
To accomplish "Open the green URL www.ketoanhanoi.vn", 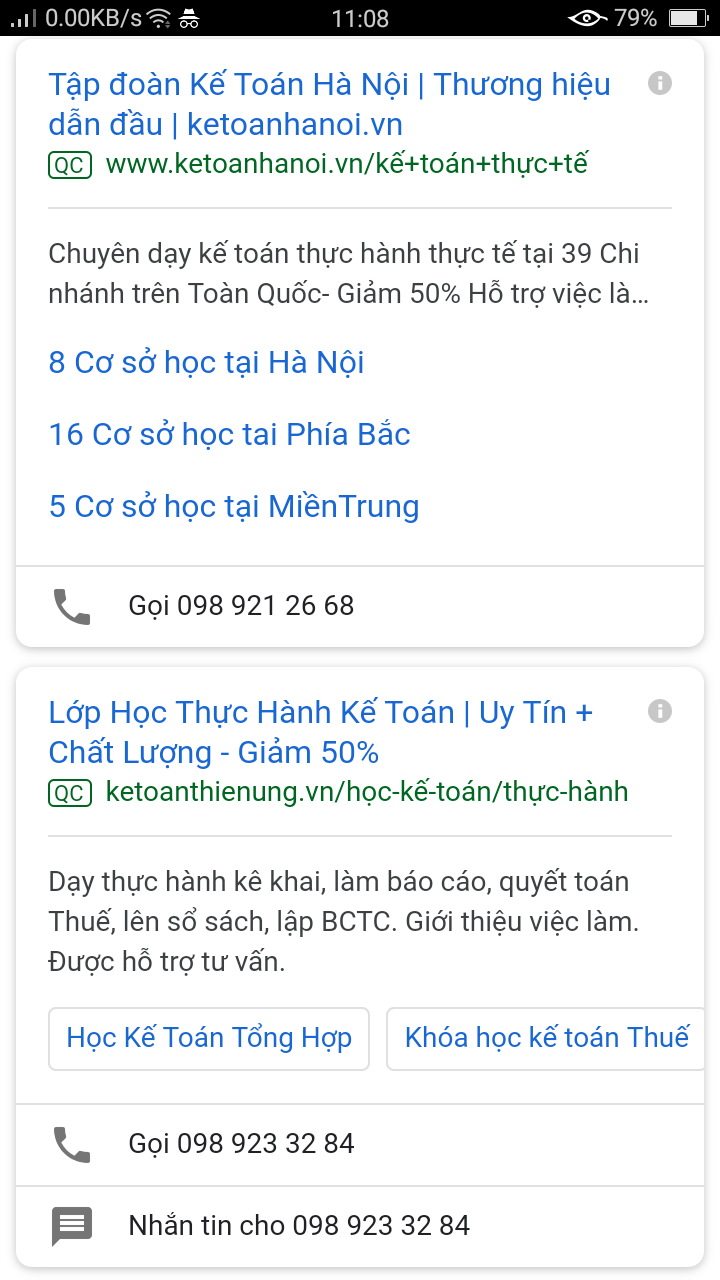I will click(346, 164).
